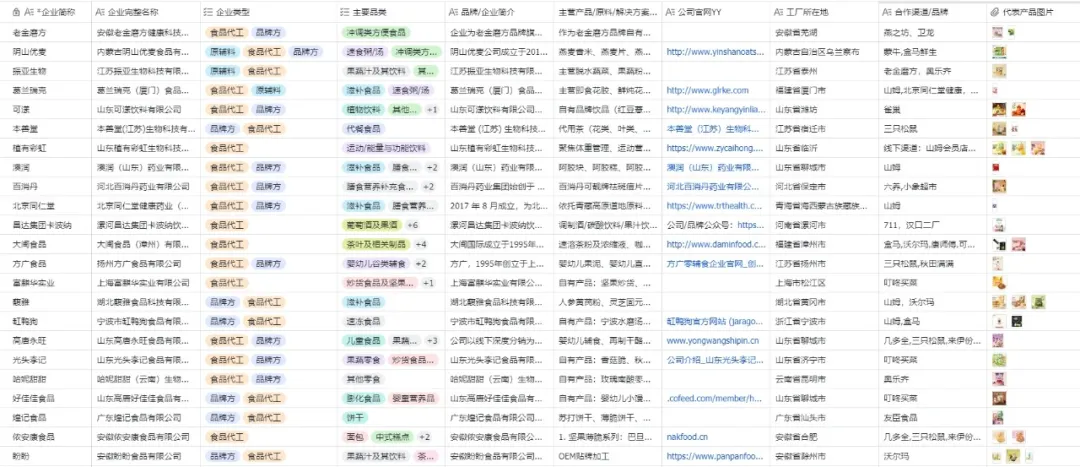
Task: Open the yinshanoats website link
Action: [716, 52]
